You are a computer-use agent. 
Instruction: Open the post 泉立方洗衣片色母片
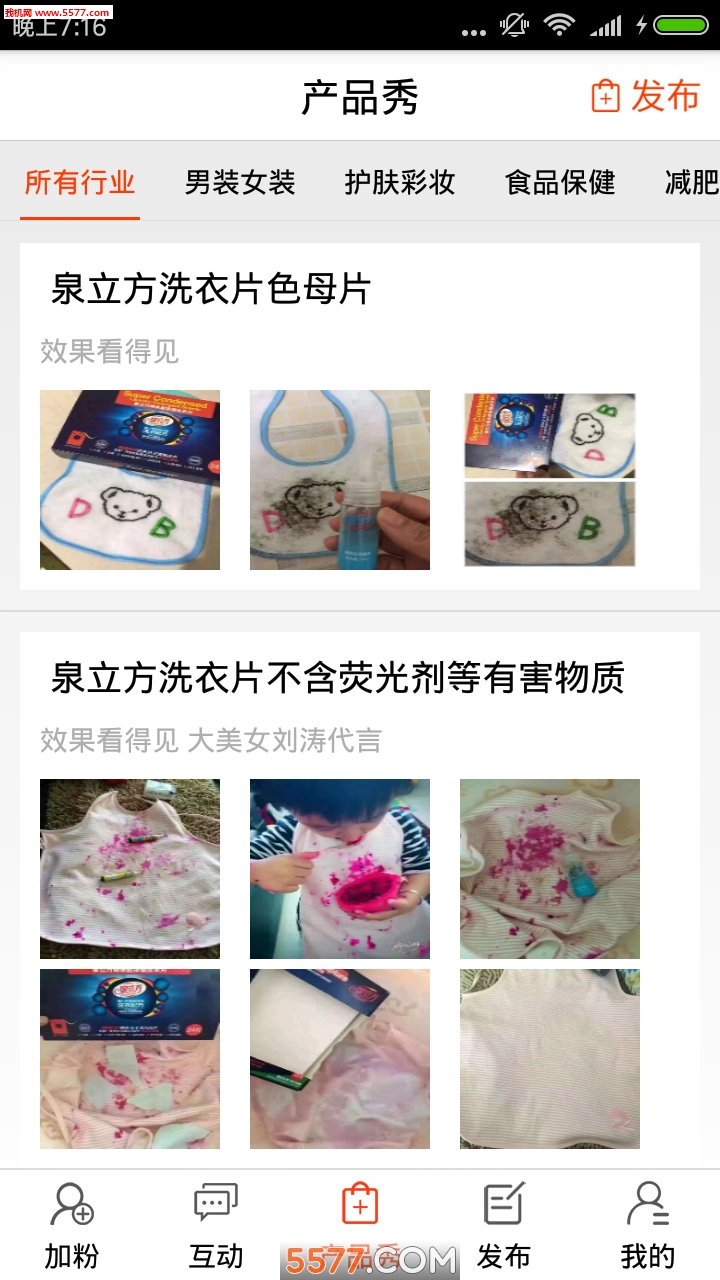click(211, 290)
